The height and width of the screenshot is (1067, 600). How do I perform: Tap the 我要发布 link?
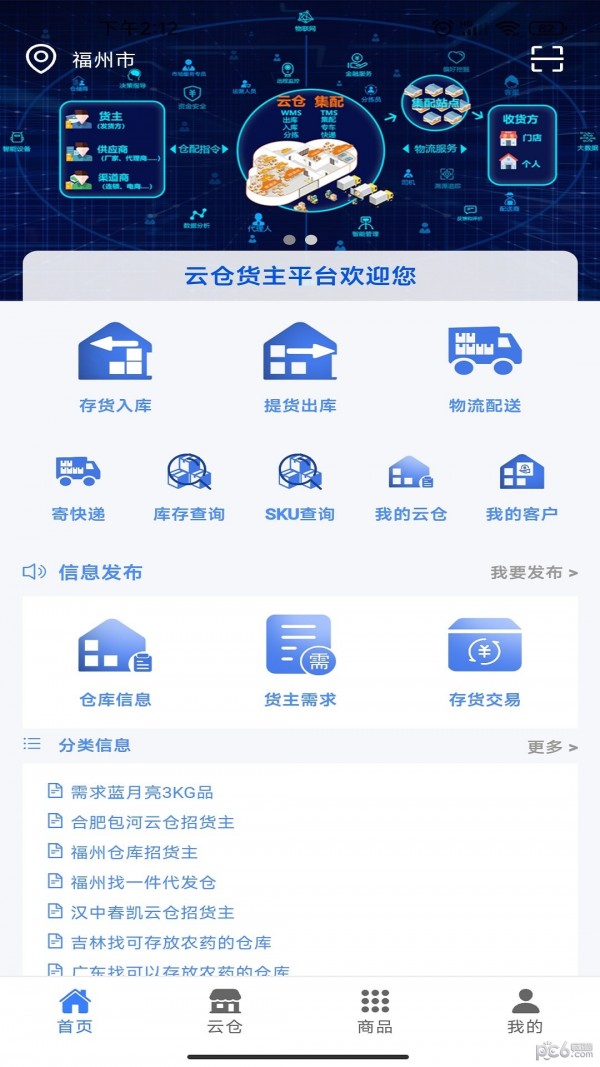[x=533, y=573]
